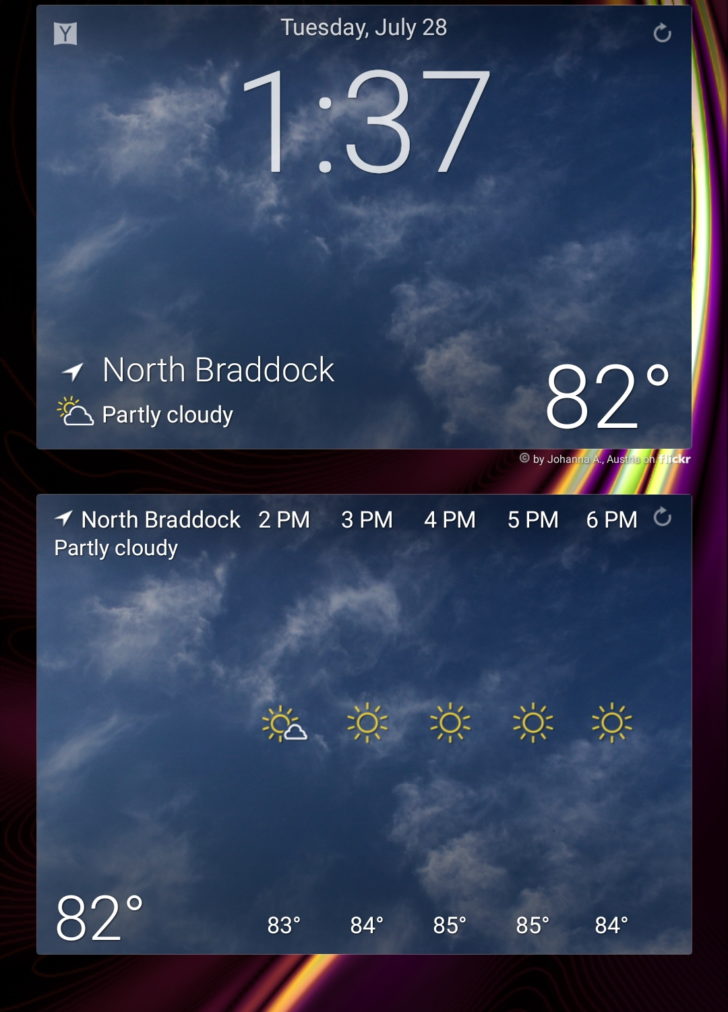Tap the Tuesday, July 28 date text
This screenshot has height=1012, width=728.
(363, 27)
